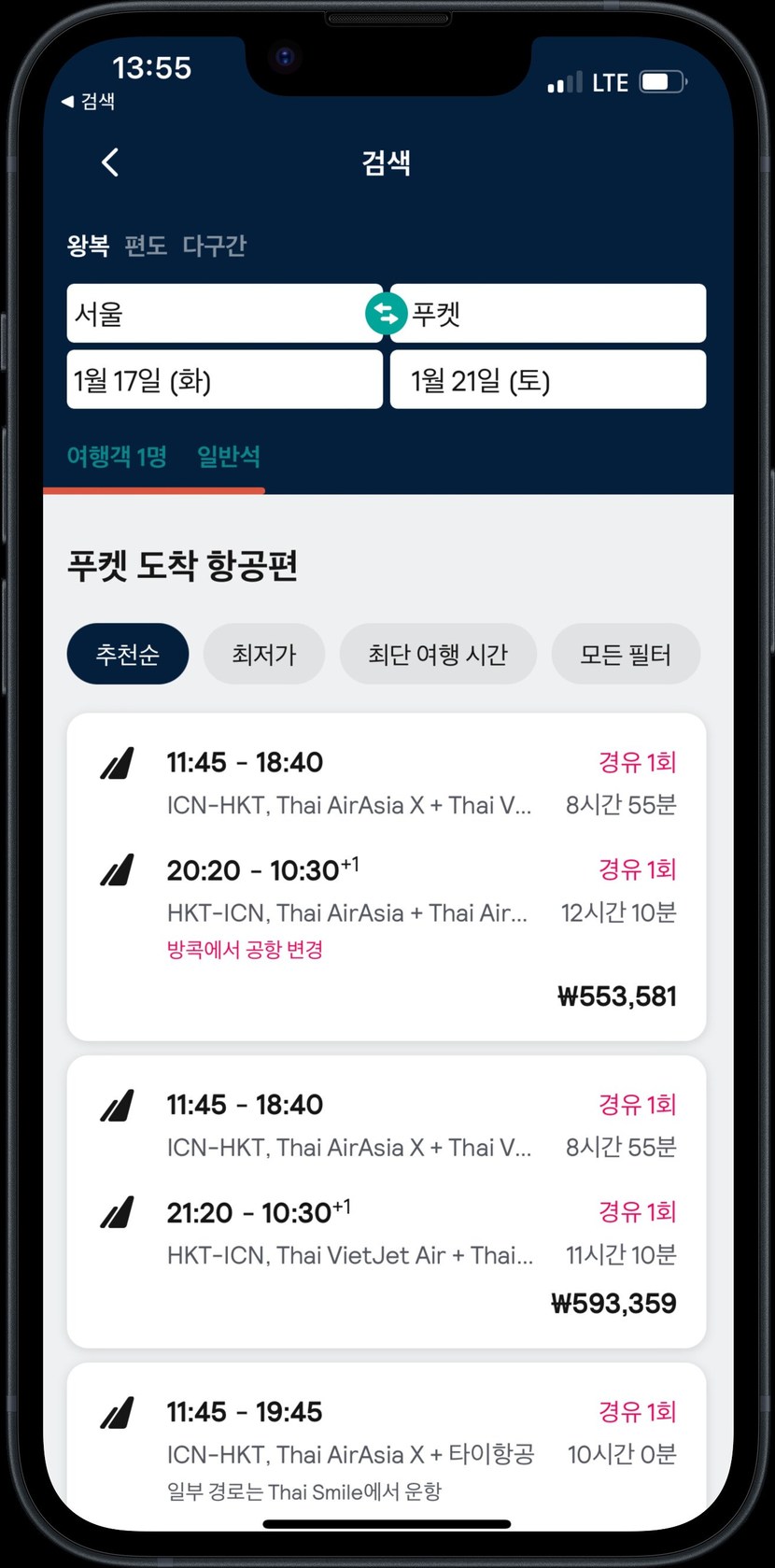Open 모든 필터 options

(626, 654)
